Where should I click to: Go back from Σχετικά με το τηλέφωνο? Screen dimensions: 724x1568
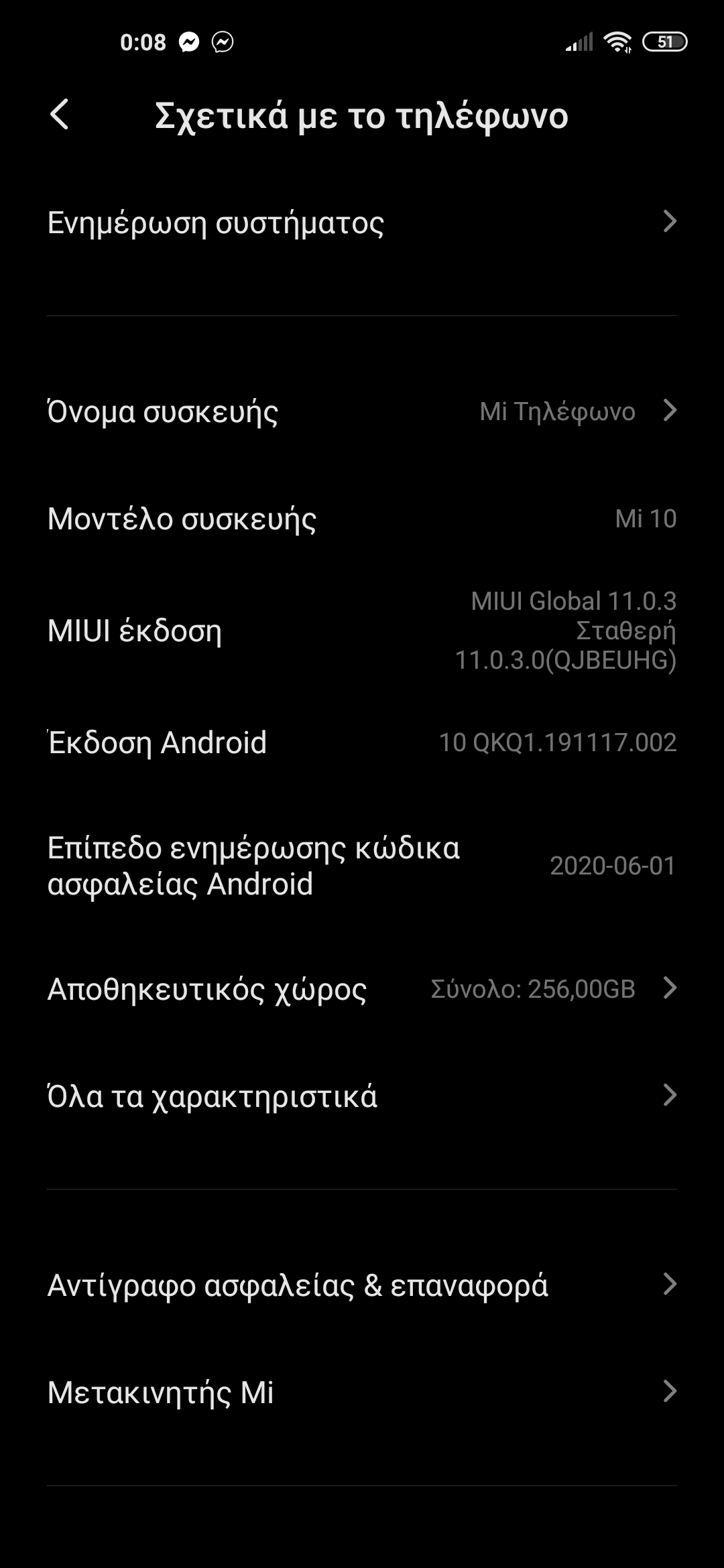60,115
